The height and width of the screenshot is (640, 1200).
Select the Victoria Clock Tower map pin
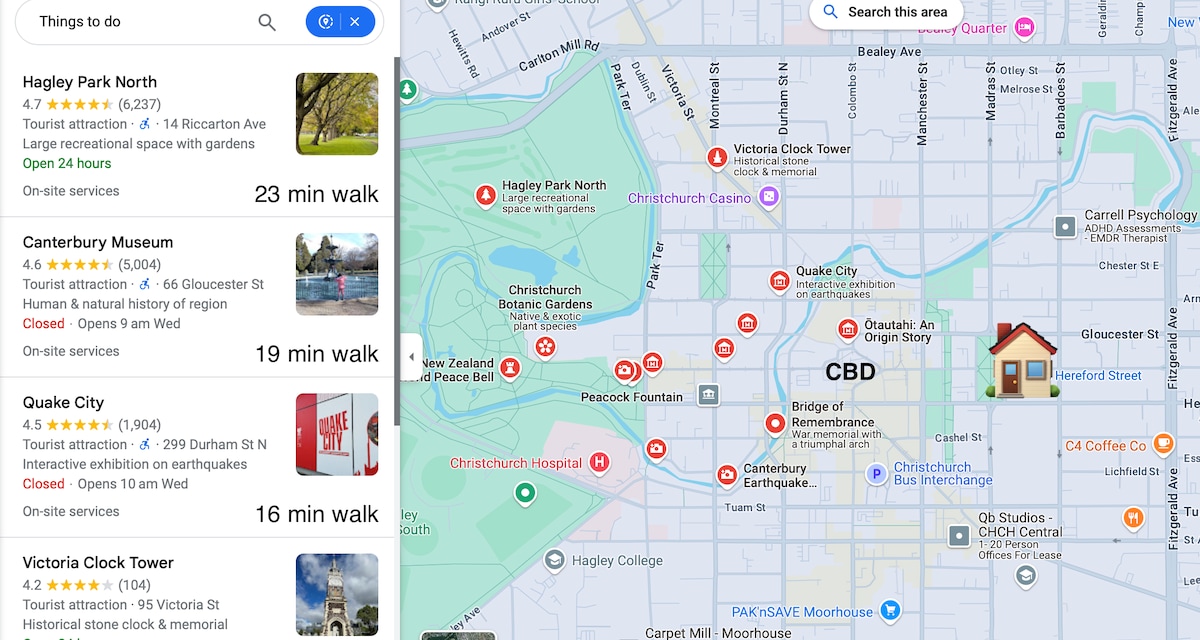(x=717, y=158)
